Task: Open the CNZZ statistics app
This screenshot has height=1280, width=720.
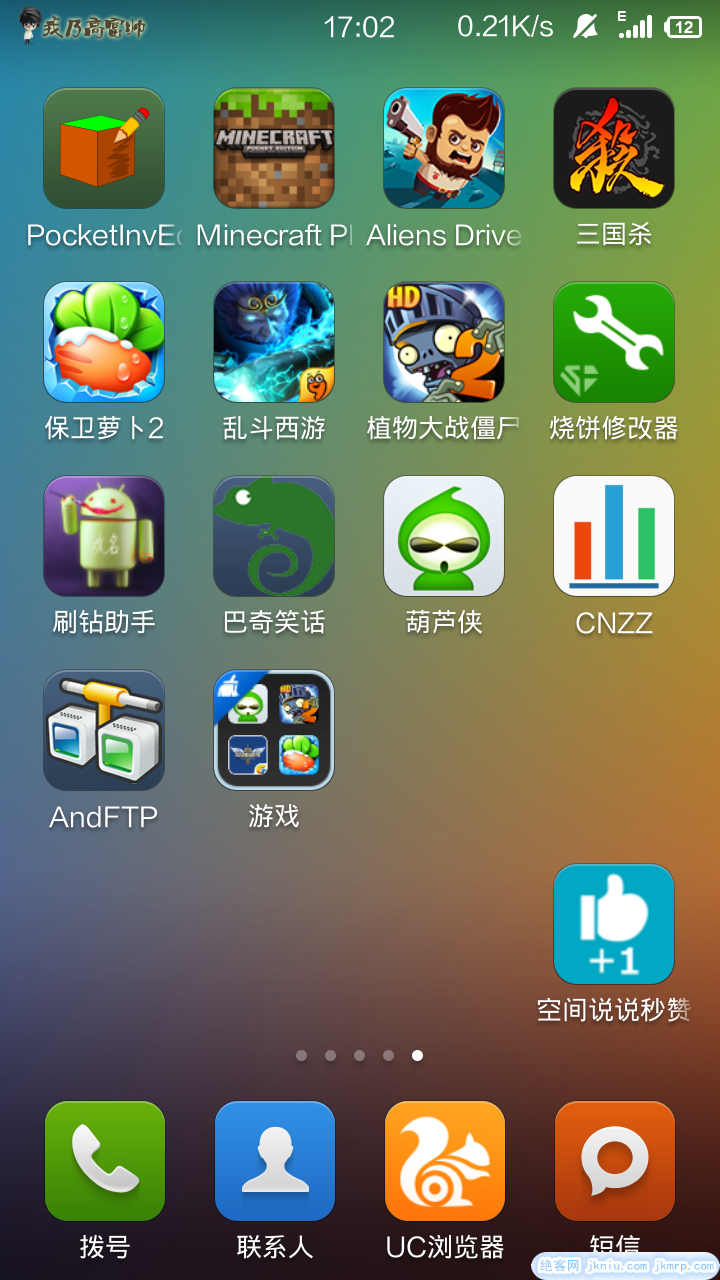Action: (x=614, y=536)
